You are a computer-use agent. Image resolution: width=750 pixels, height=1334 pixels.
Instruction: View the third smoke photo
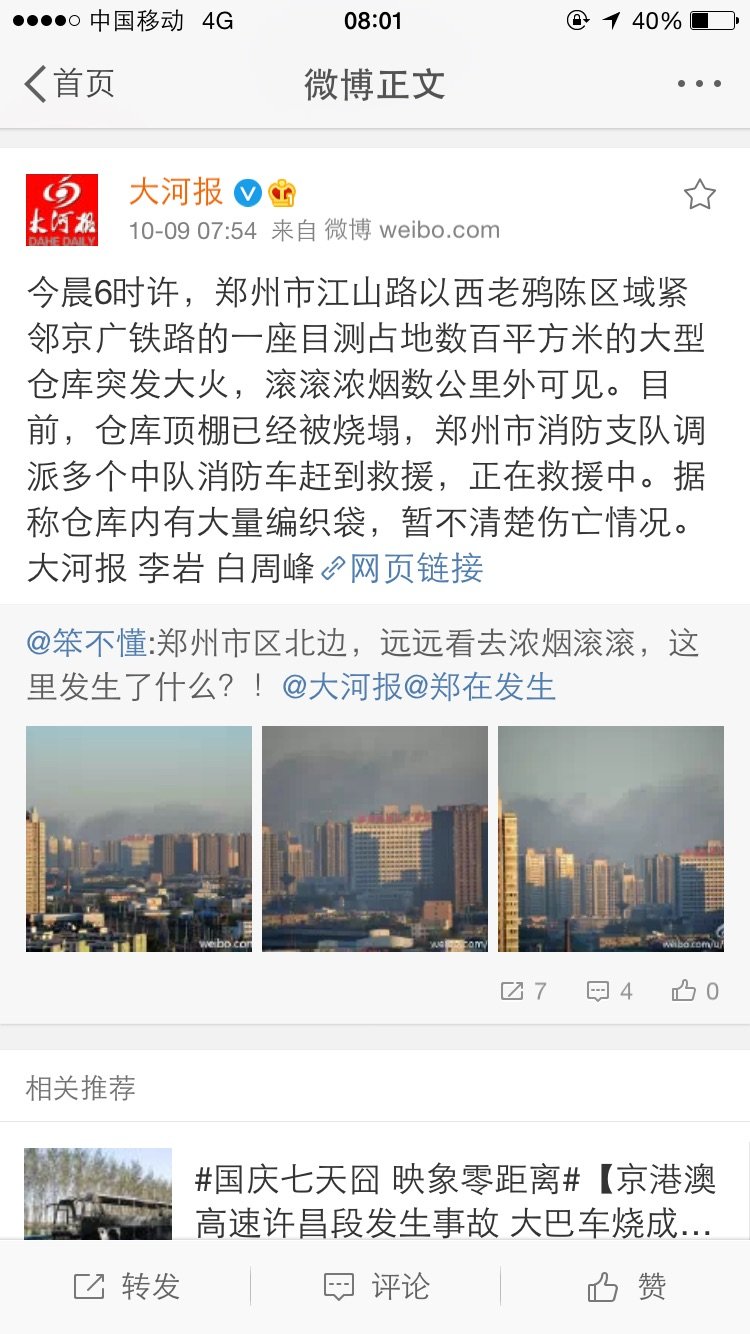tap(610, 838)
